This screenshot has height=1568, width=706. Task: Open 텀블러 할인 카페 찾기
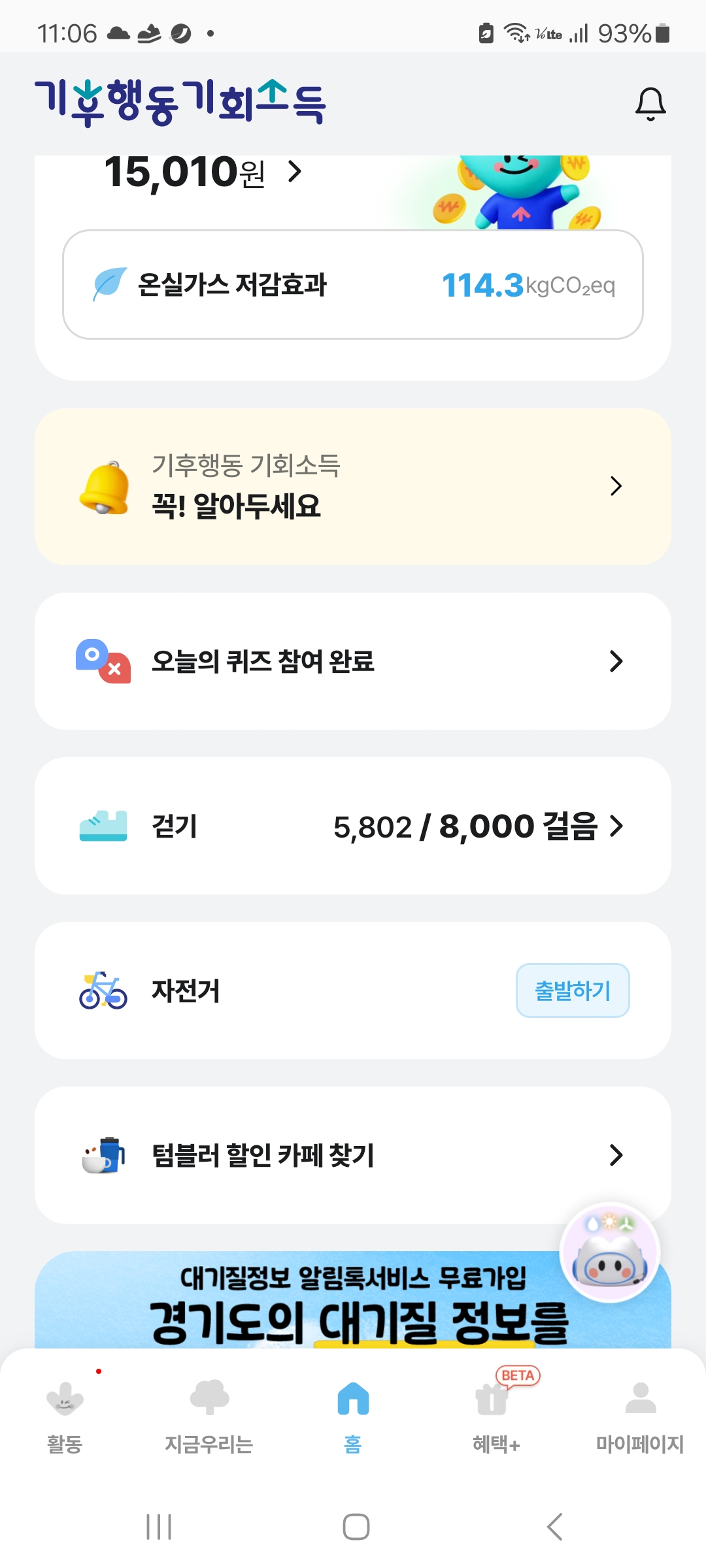click(353, 1155)
